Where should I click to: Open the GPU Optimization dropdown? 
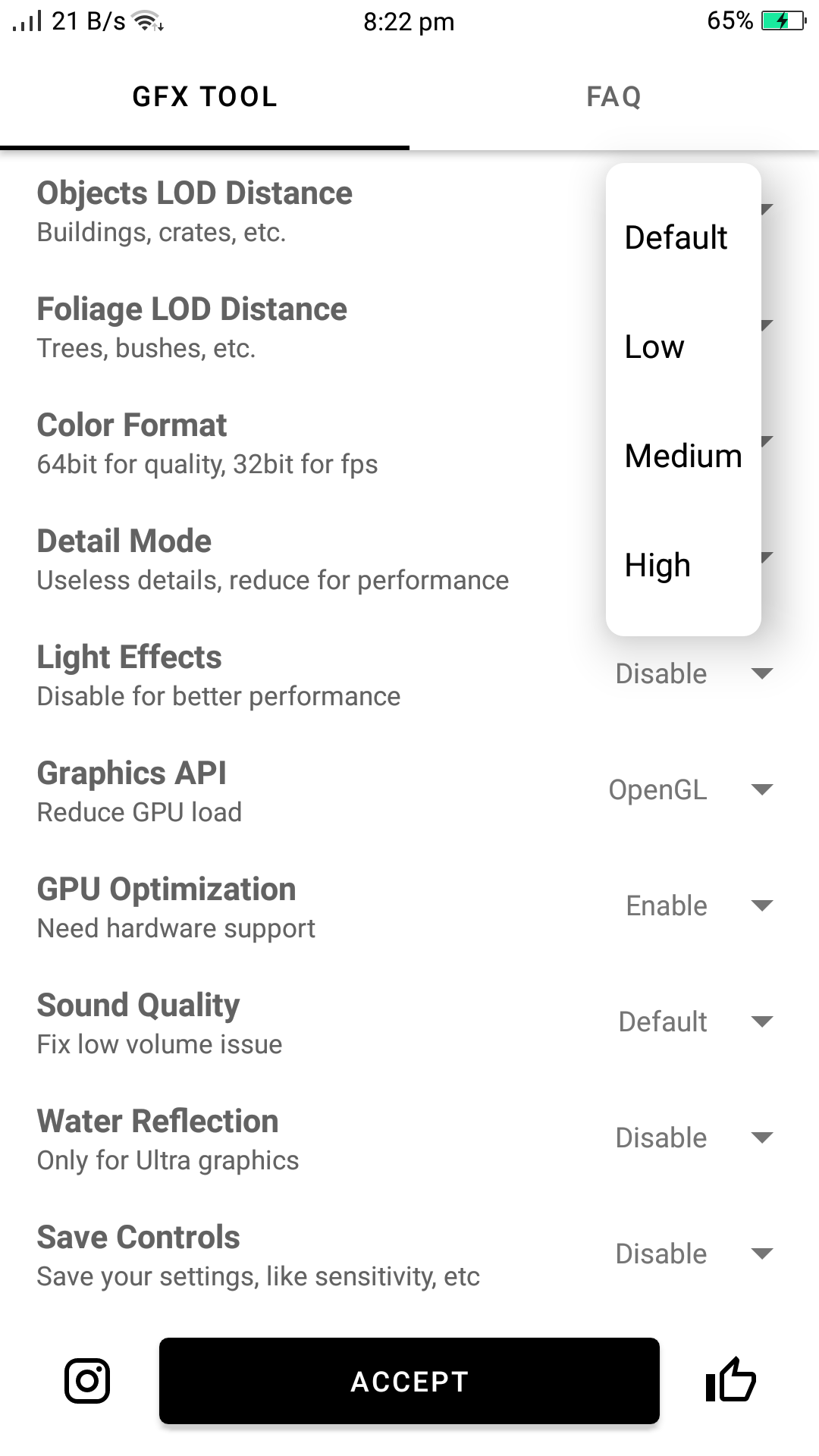[698, 905]
